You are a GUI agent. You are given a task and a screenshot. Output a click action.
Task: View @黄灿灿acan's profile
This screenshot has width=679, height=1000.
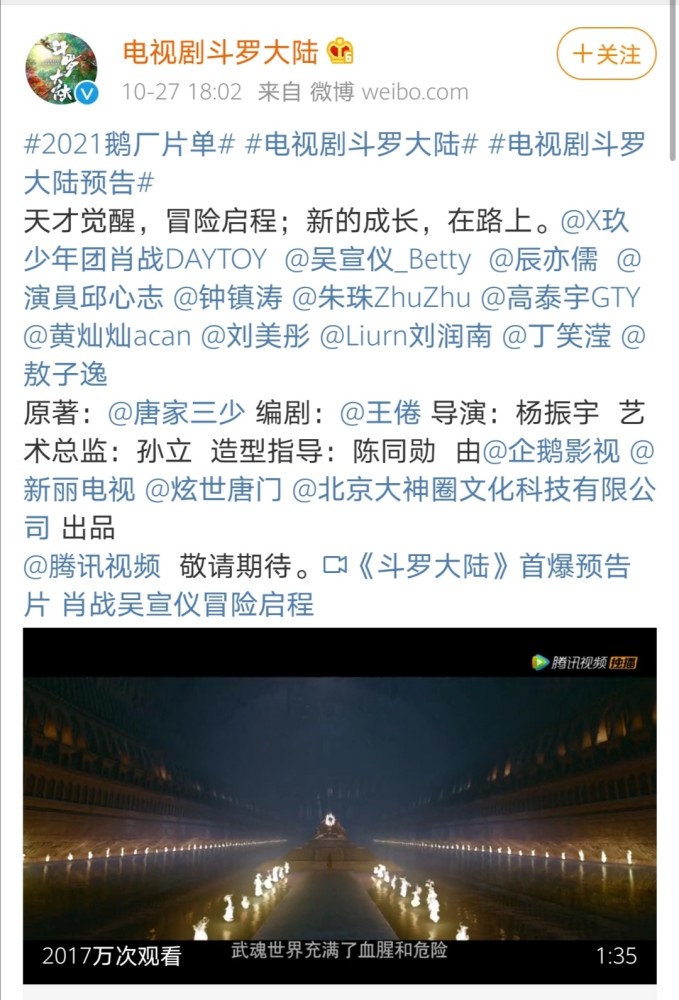pyautogui.click(x=106, y=335)
